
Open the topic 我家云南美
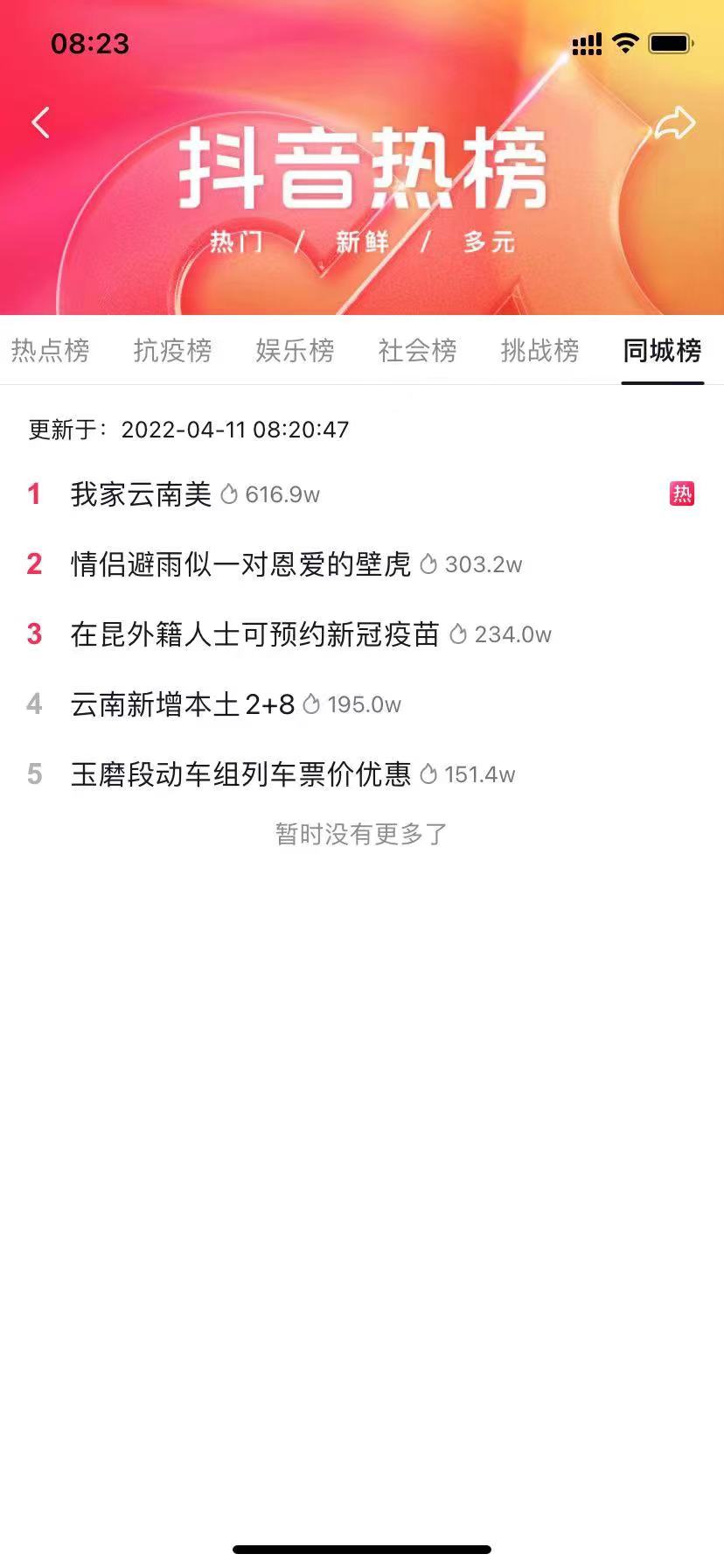pyautogui.click(x=142, y=494)
